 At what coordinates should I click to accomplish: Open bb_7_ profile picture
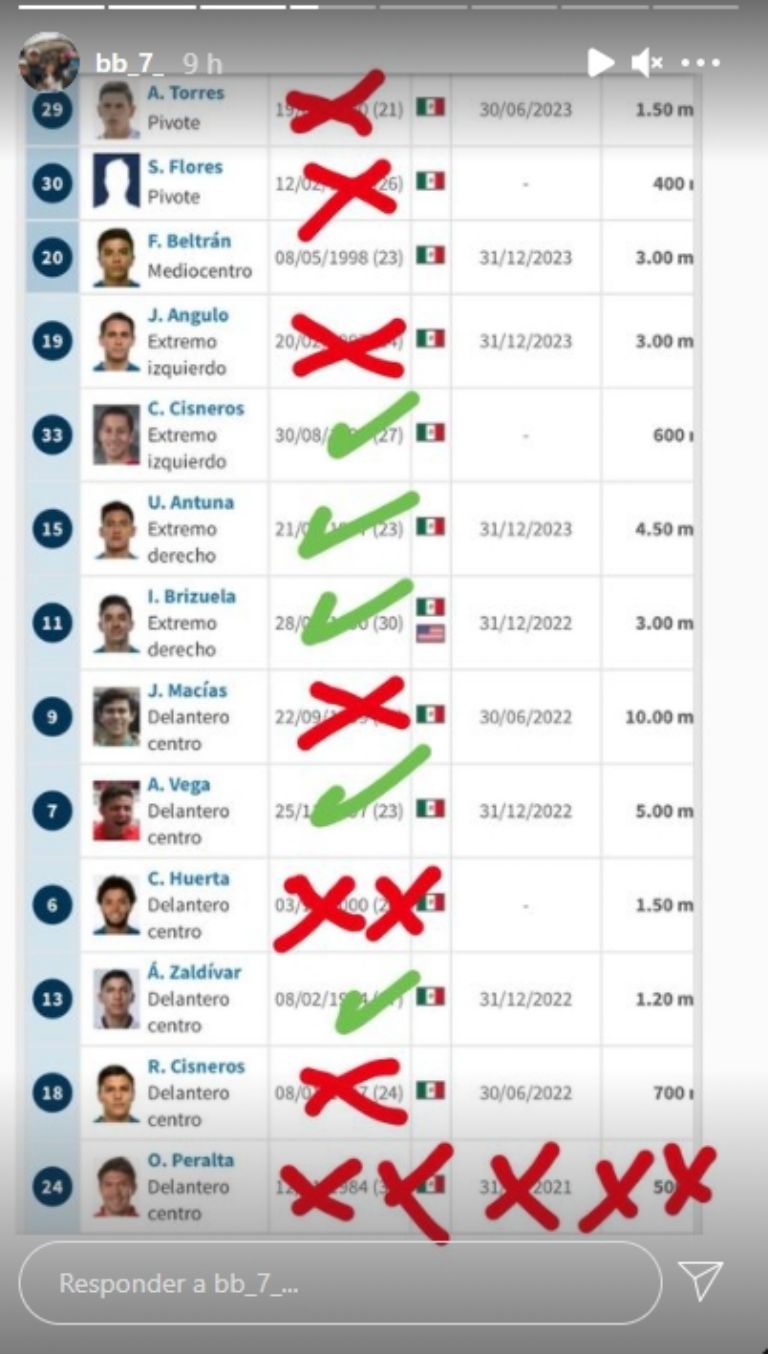[48, 62]
